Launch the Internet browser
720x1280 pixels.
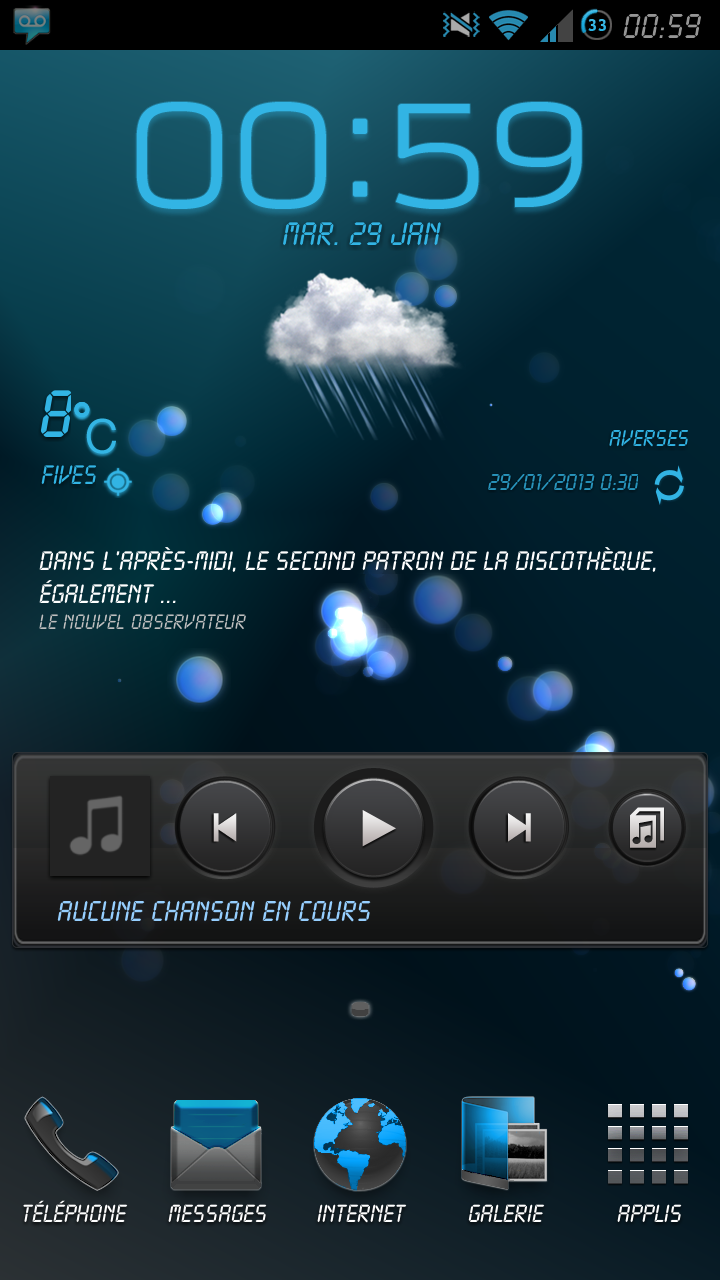click(x=360, y=1160)
